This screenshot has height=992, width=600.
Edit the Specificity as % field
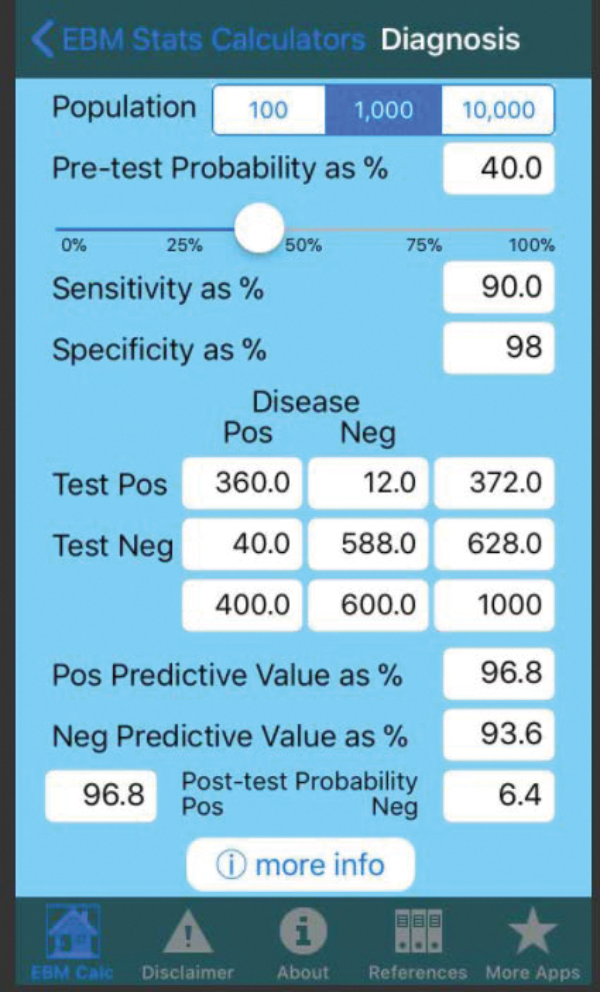point(499,348)
